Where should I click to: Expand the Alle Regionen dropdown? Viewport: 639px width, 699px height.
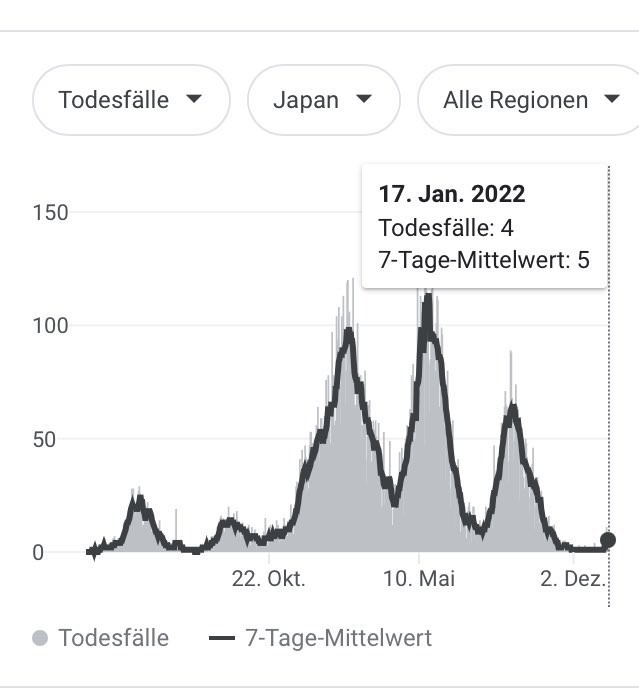click(x=530, y=100)
